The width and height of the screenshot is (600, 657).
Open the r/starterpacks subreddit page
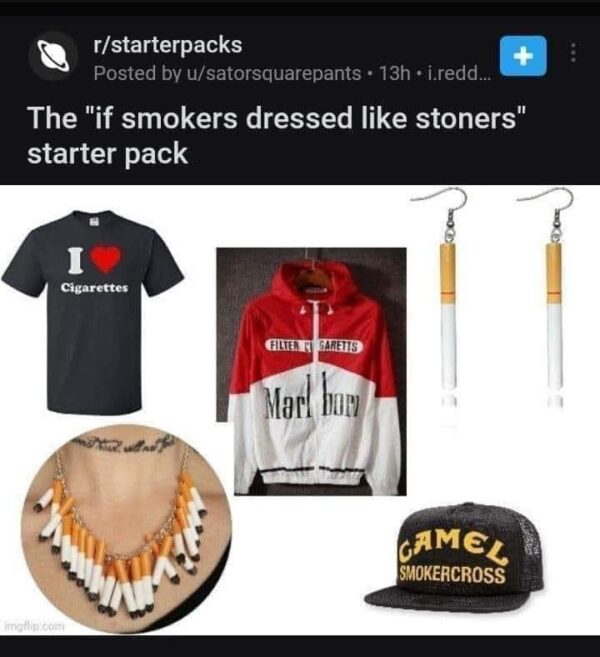[x=166, y=46]
